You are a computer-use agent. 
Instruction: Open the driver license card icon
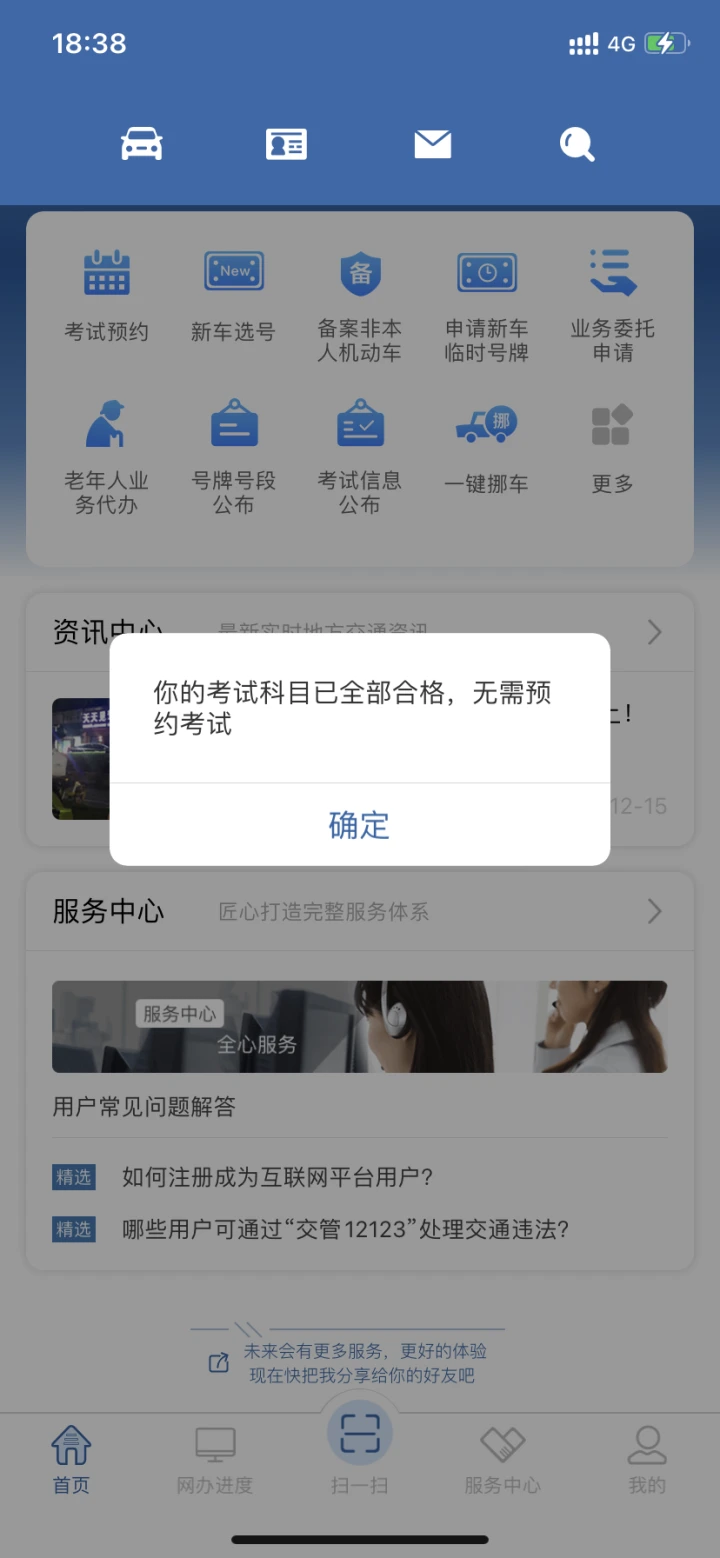(x=287, y=144)
